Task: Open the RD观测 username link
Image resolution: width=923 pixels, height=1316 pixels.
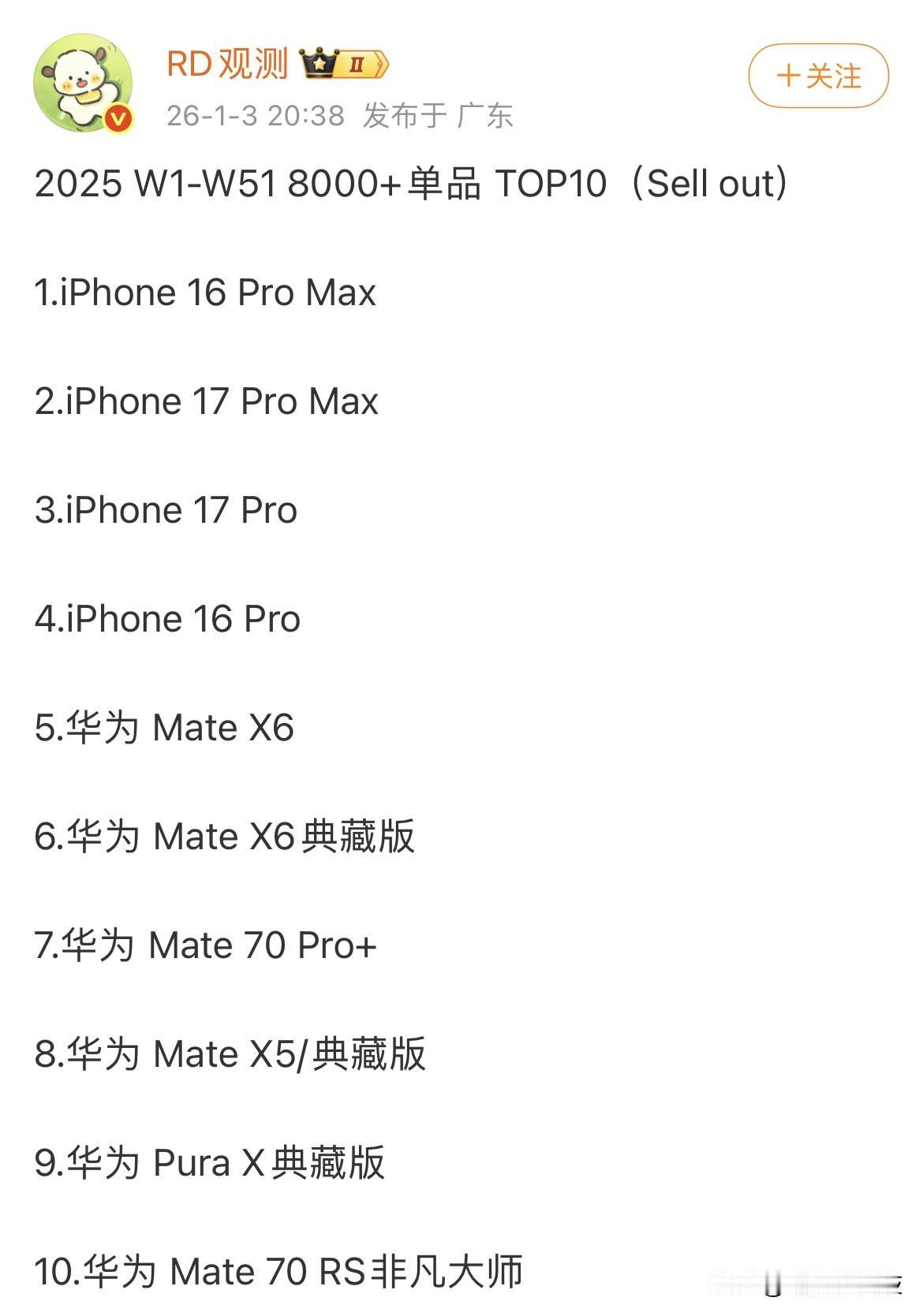Action: coord(228,64)
